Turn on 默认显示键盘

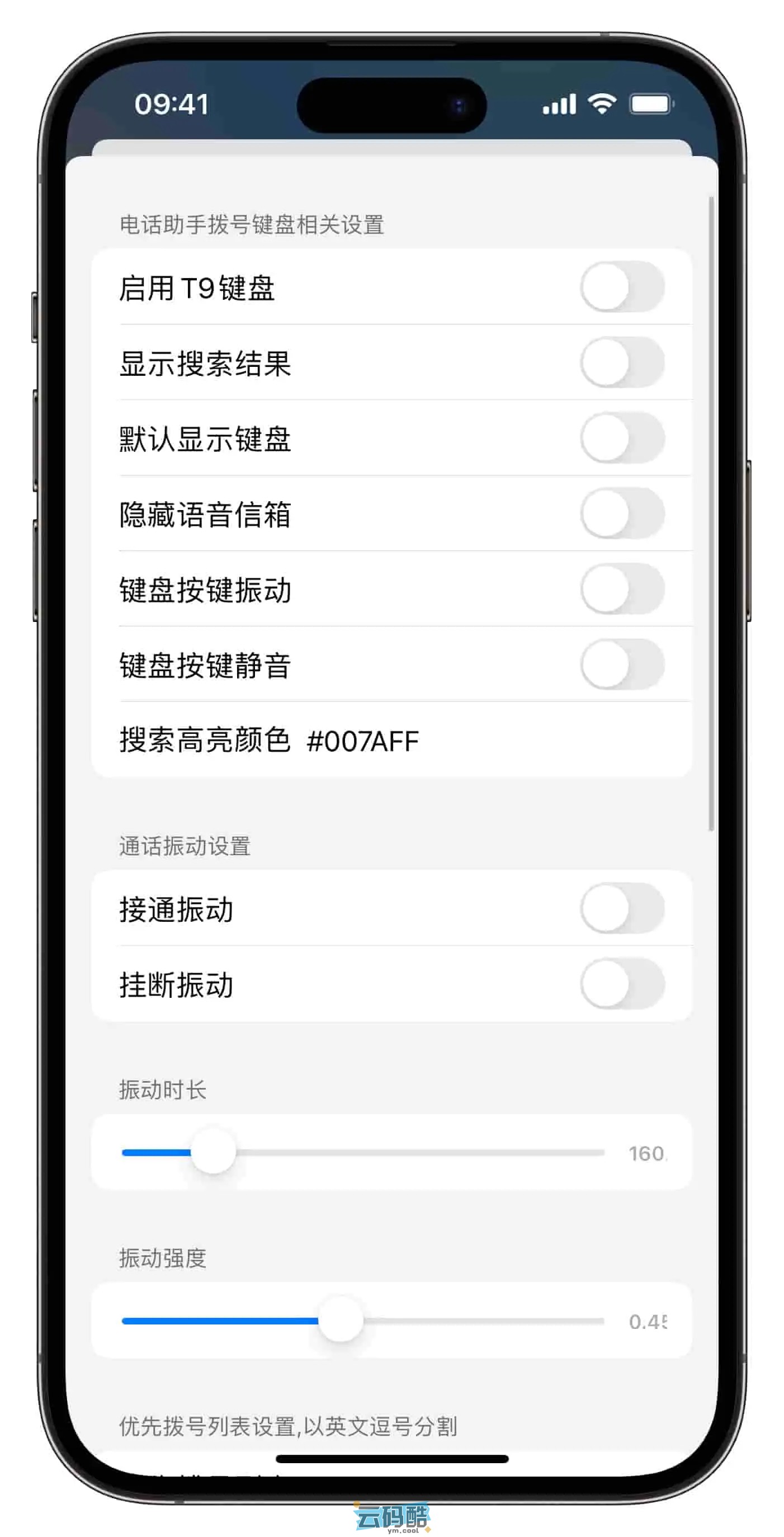click(622, 438)
